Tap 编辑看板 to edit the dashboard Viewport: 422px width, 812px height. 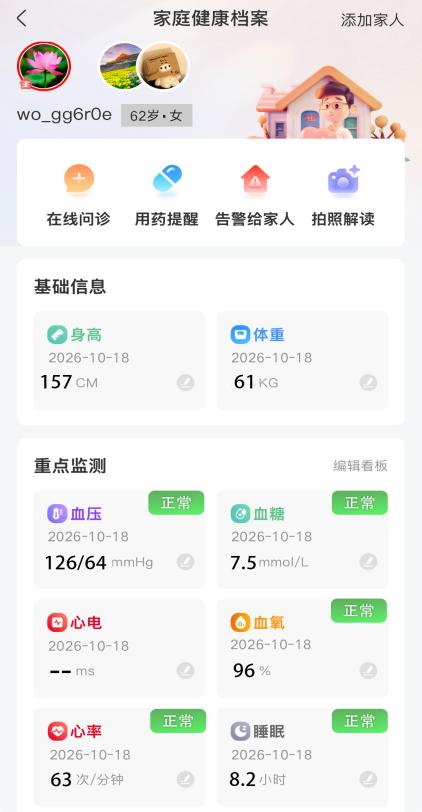click(360, 466)
